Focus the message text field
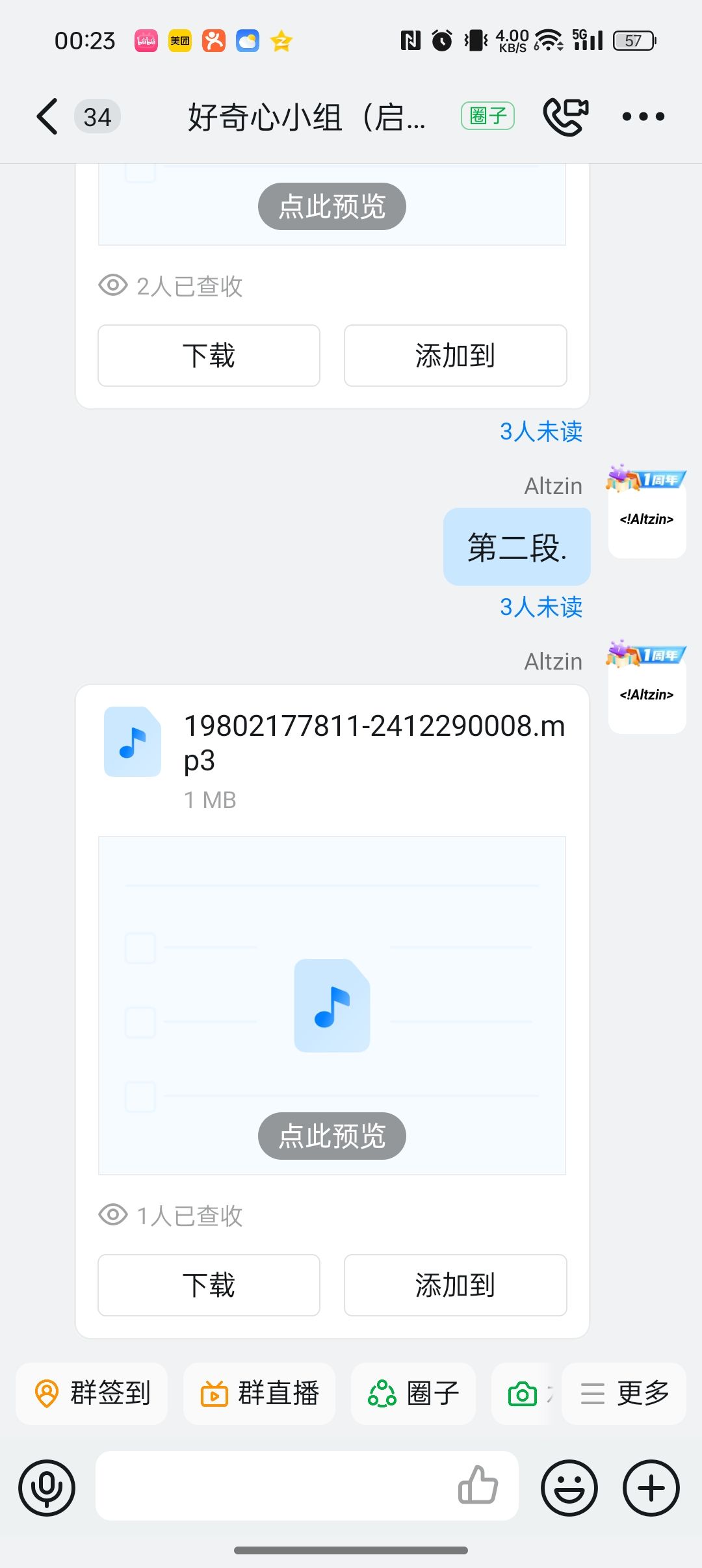This screenshot has height=1568, width=702. click(273, 1486)
